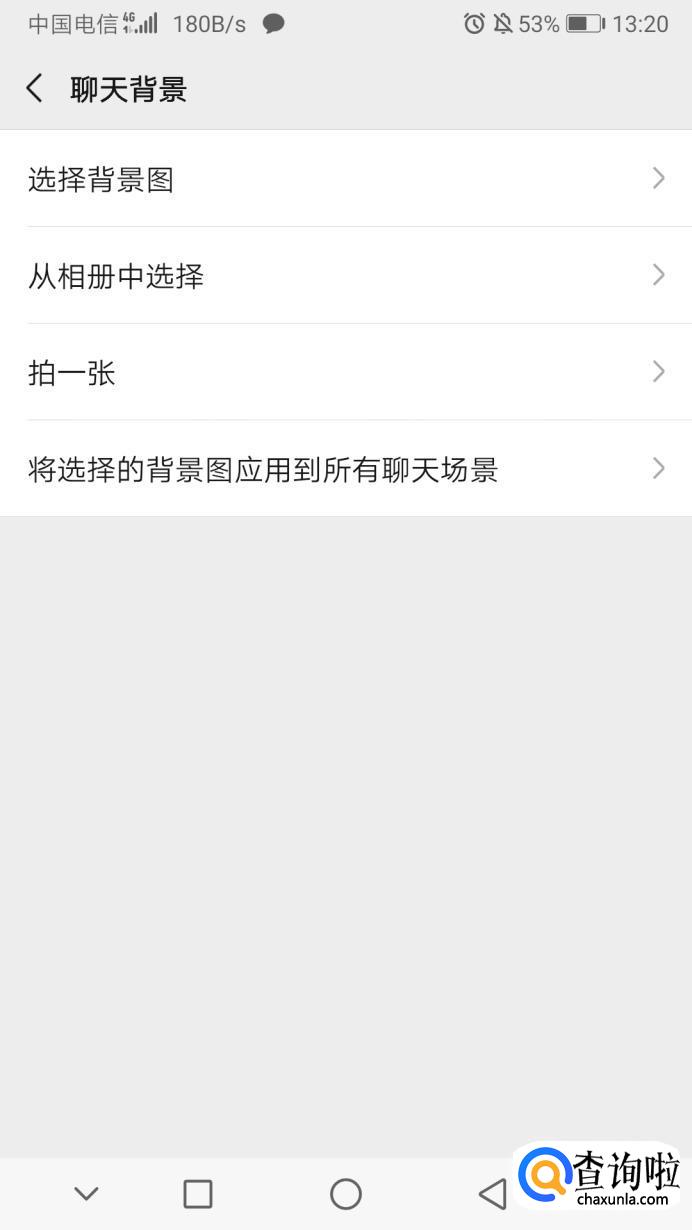Open recent apps square button
This screenshot has height=1230, width=692.
pos(198,1193)
